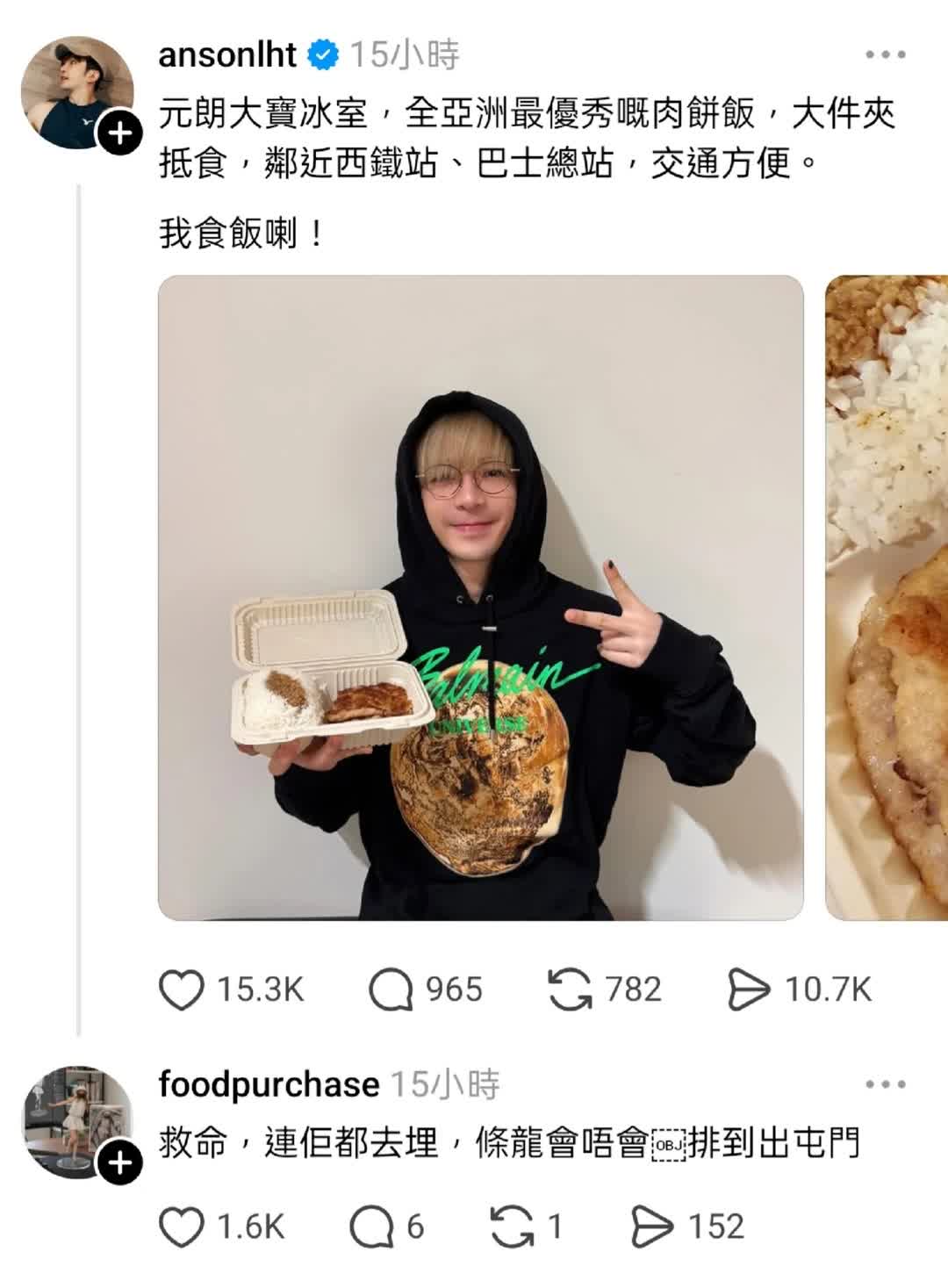948x1288 pixels.
Task: Open ansonlht's profile picture
Action: click(75, 90)
